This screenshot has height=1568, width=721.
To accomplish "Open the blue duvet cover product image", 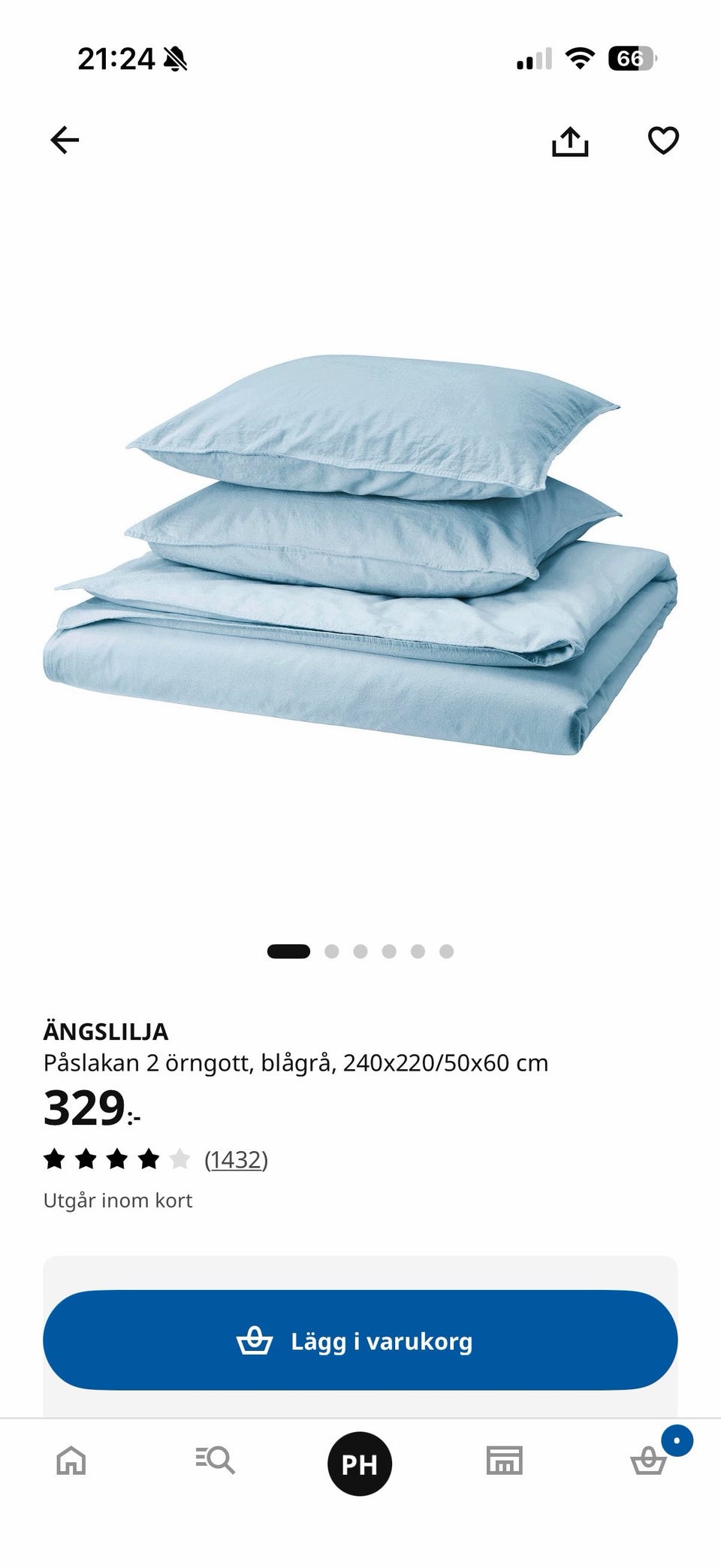I will [360, 554].
